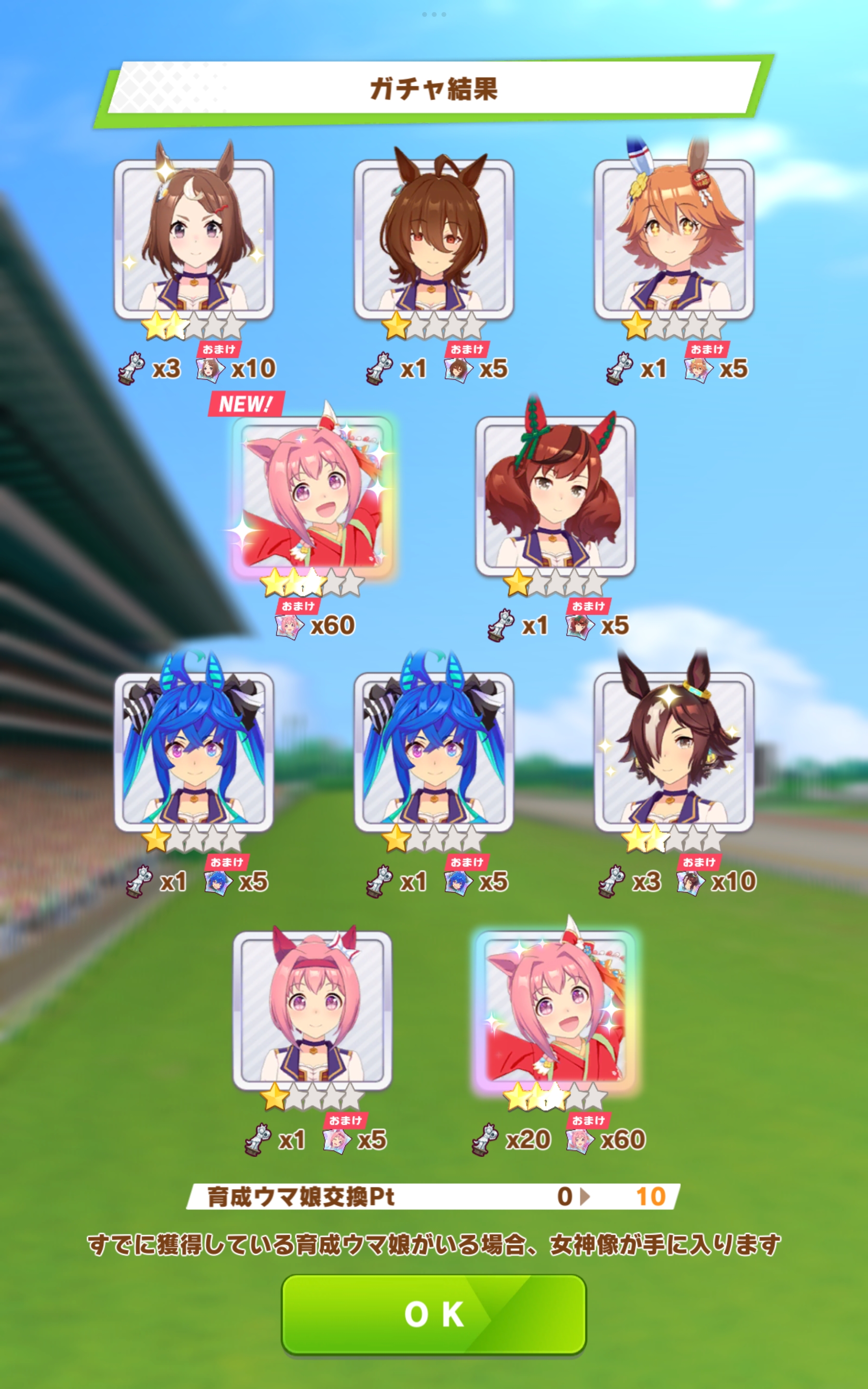This screenshot has height=1389, width=868.
Task: View the orange-haired character card
Action: click(673, 239)
